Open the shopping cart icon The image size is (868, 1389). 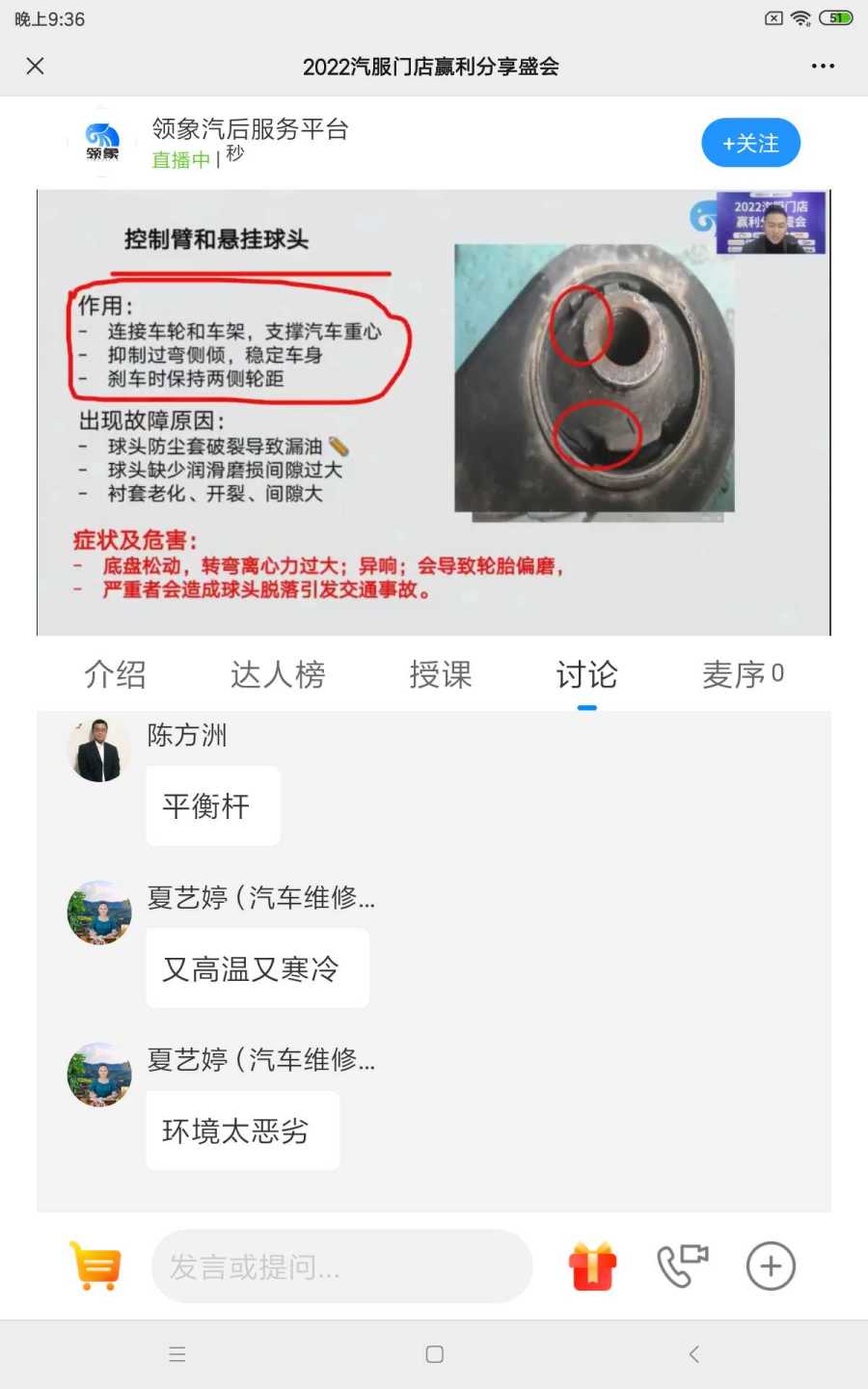[x=95, y=1266]
